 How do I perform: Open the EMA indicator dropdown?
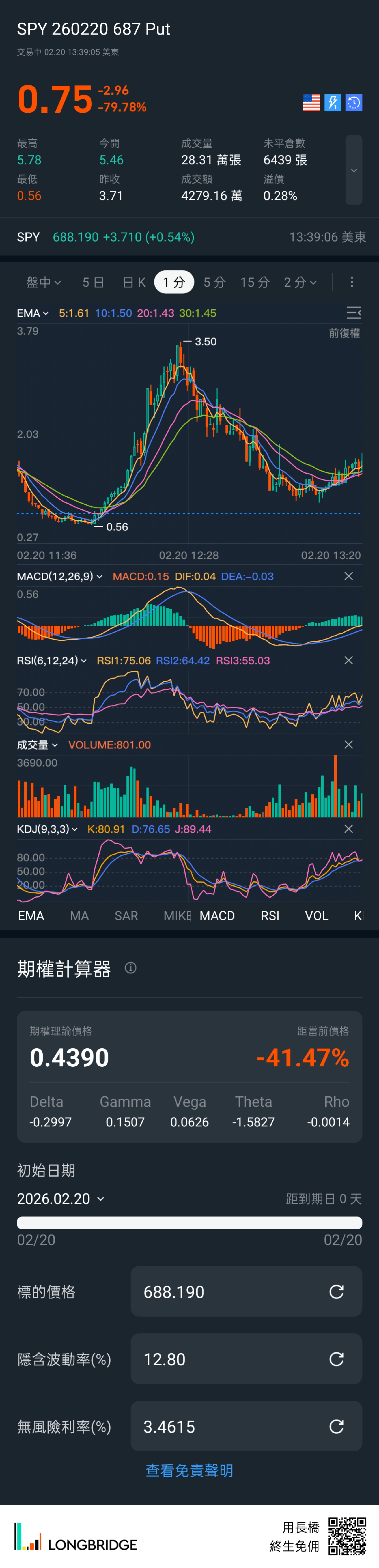(33, 313)
